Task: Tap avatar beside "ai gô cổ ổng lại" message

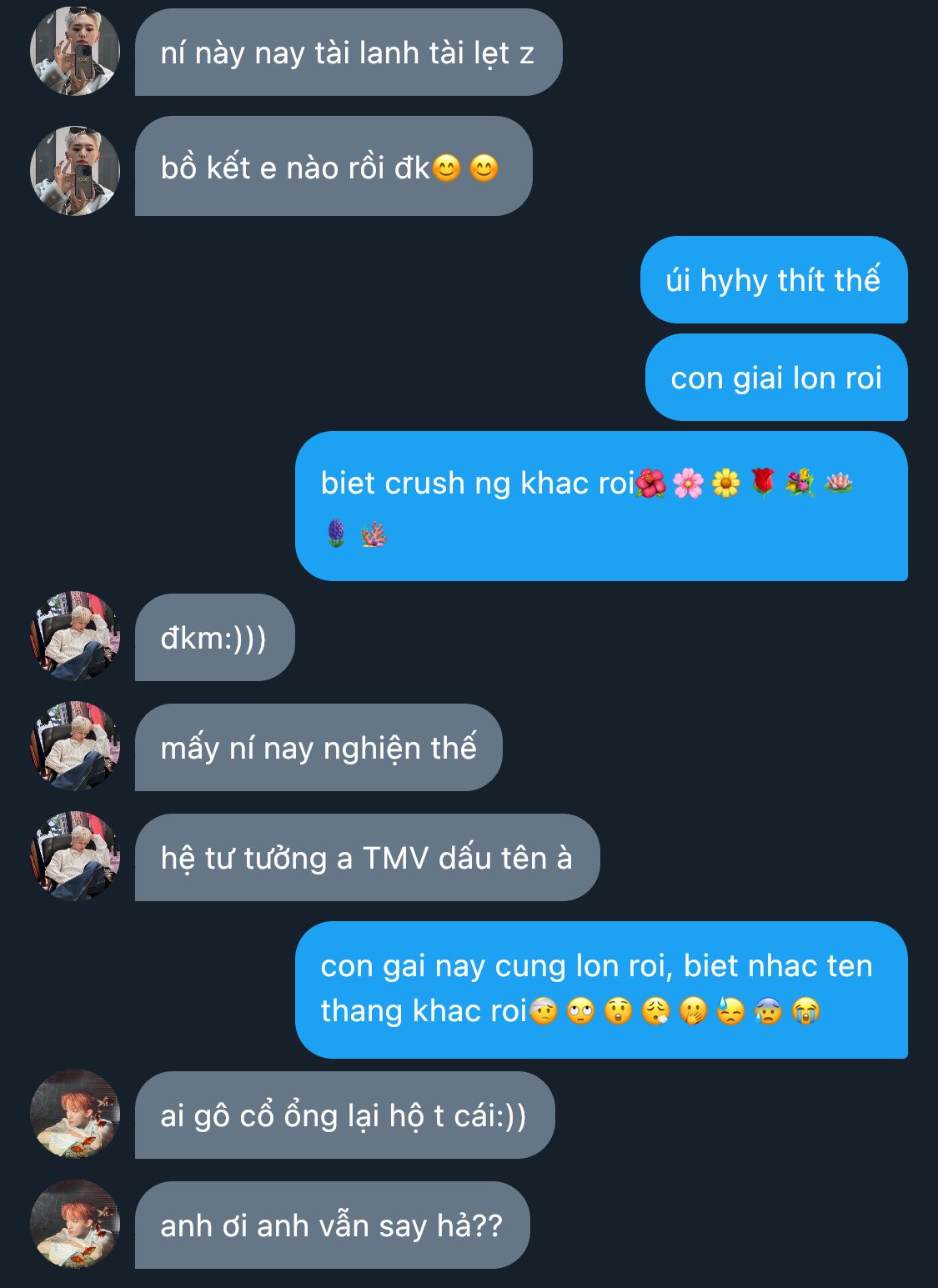Action: (75, 1115)
